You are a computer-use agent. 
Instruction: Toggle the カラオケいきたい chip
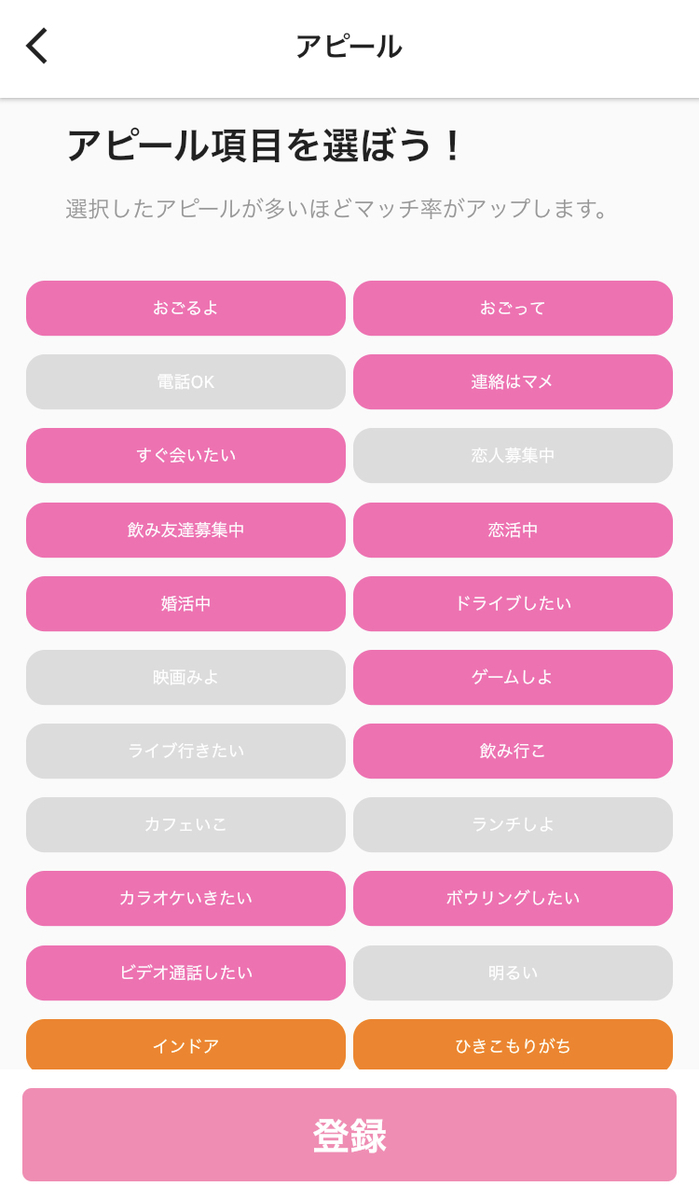click(186, 899)
